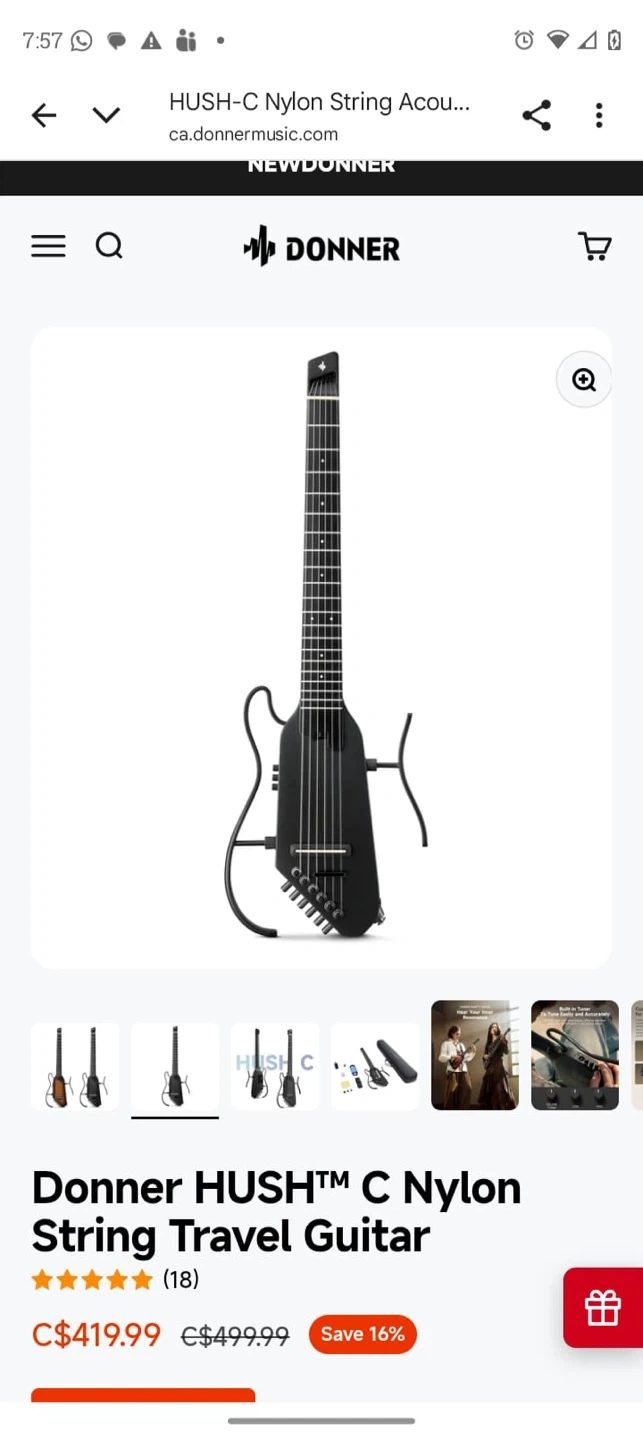Image resolution: width=643 pixels, height=1440 pixels.
Task: Select the HUSH C text thumbnail
Action: 275,1066
